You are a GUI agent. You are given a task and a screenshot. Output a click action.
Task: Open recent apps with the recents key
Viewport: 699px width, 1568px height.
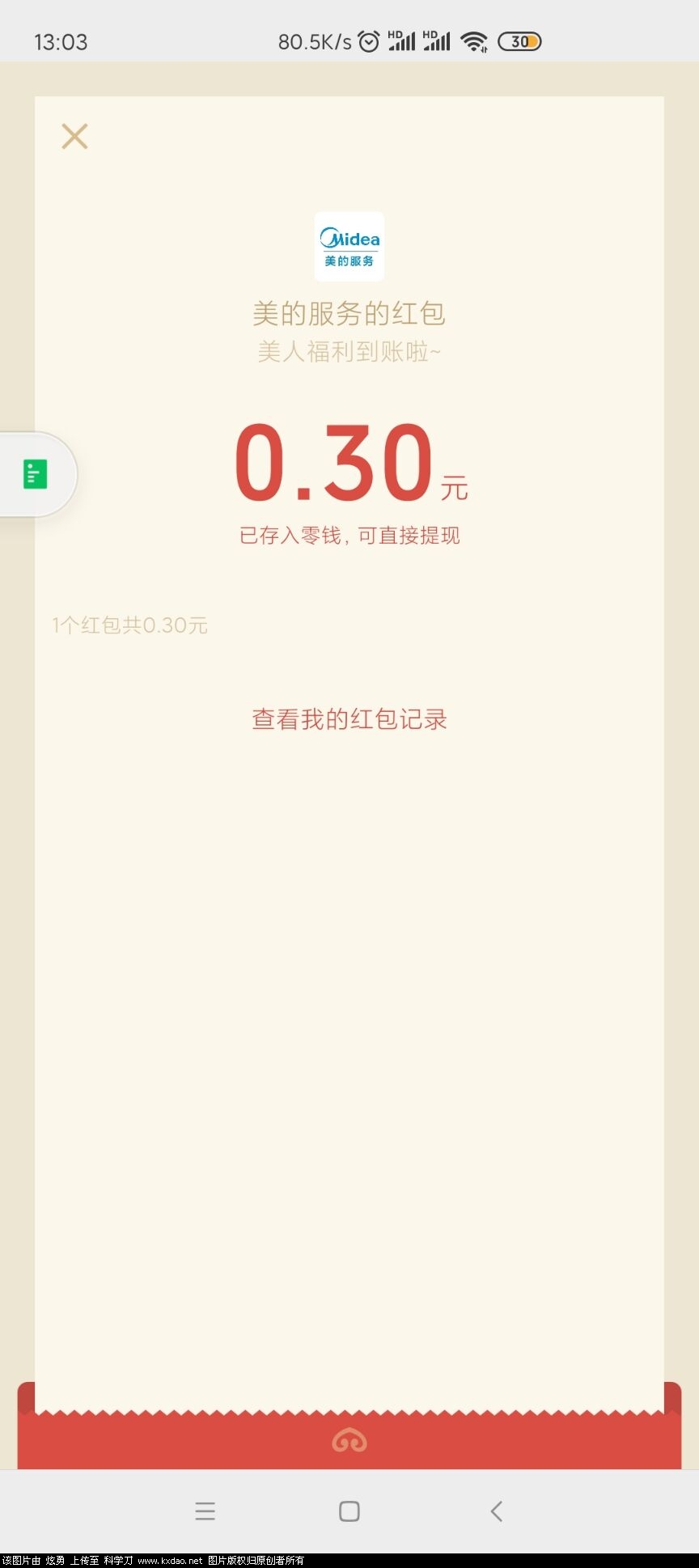[205, 1510]
